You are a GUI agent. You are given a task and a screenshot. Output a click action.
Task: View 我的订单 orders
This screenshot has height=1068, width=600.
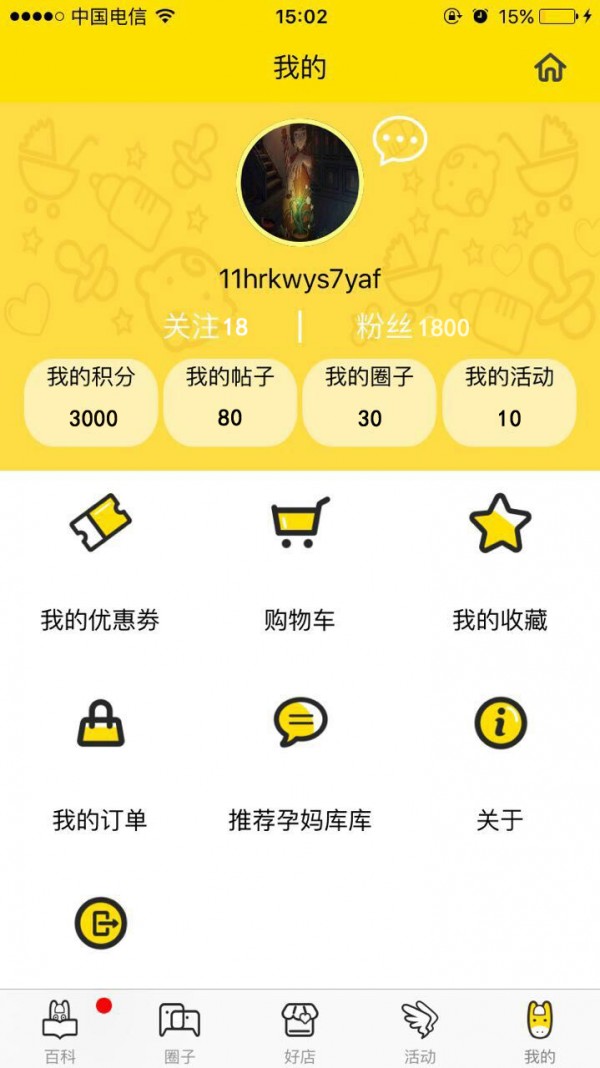100,761
